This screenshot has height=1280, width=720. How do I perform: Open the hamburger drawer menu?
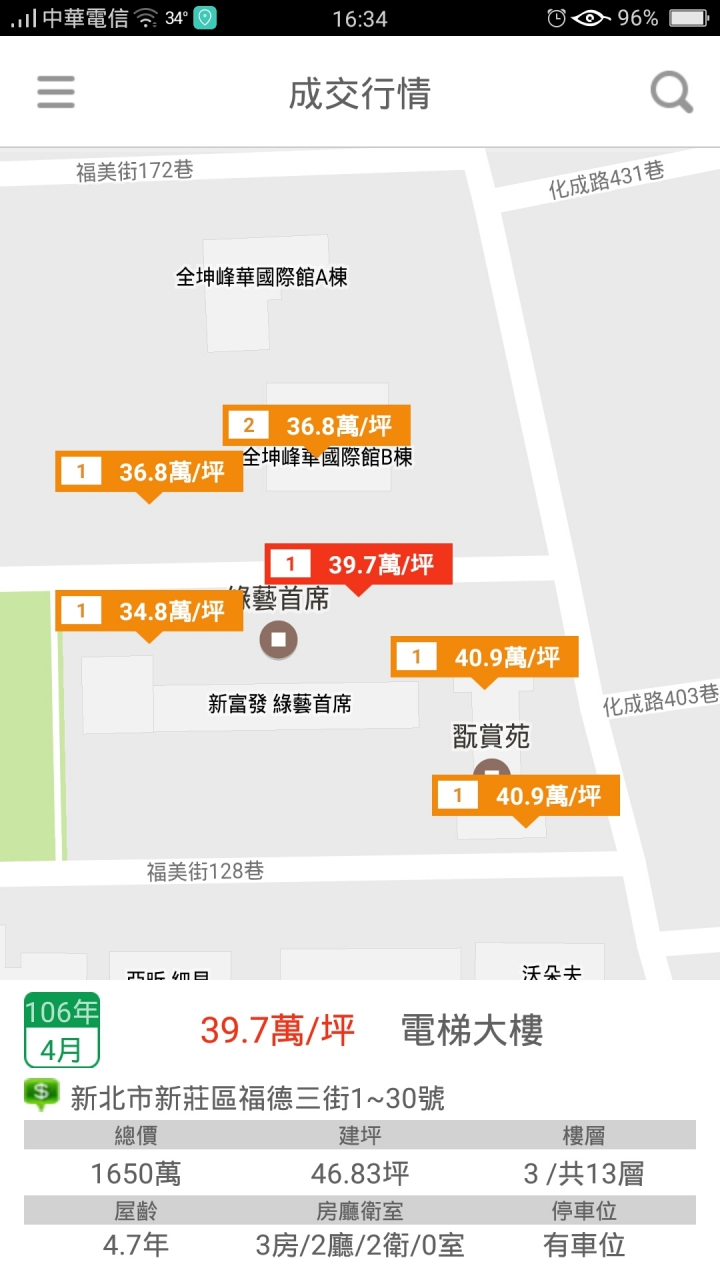pyautogui.click(x=56, y=93)
